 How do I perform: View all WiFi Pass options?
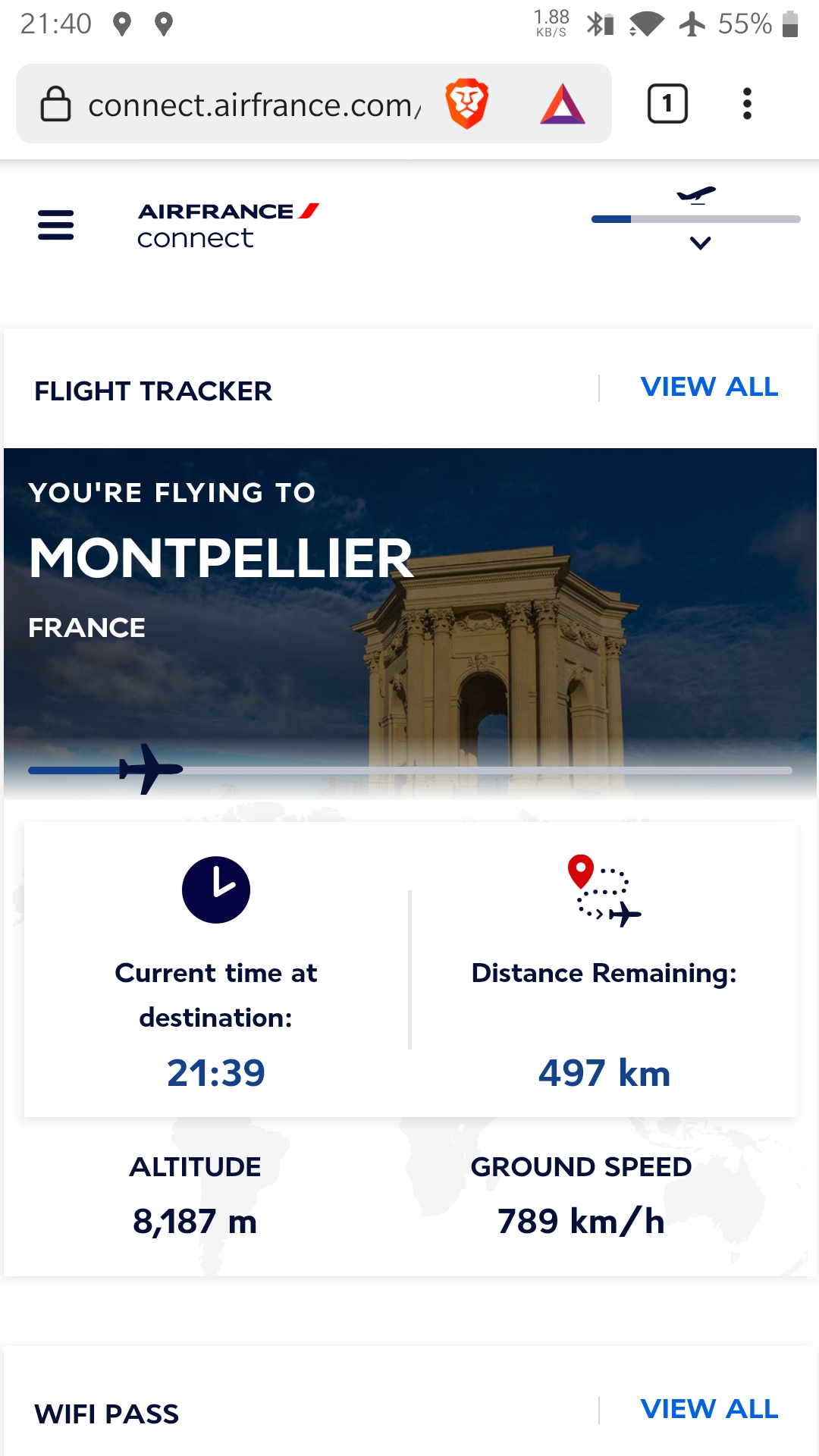pyautogui.click(x=709, y=1409)
